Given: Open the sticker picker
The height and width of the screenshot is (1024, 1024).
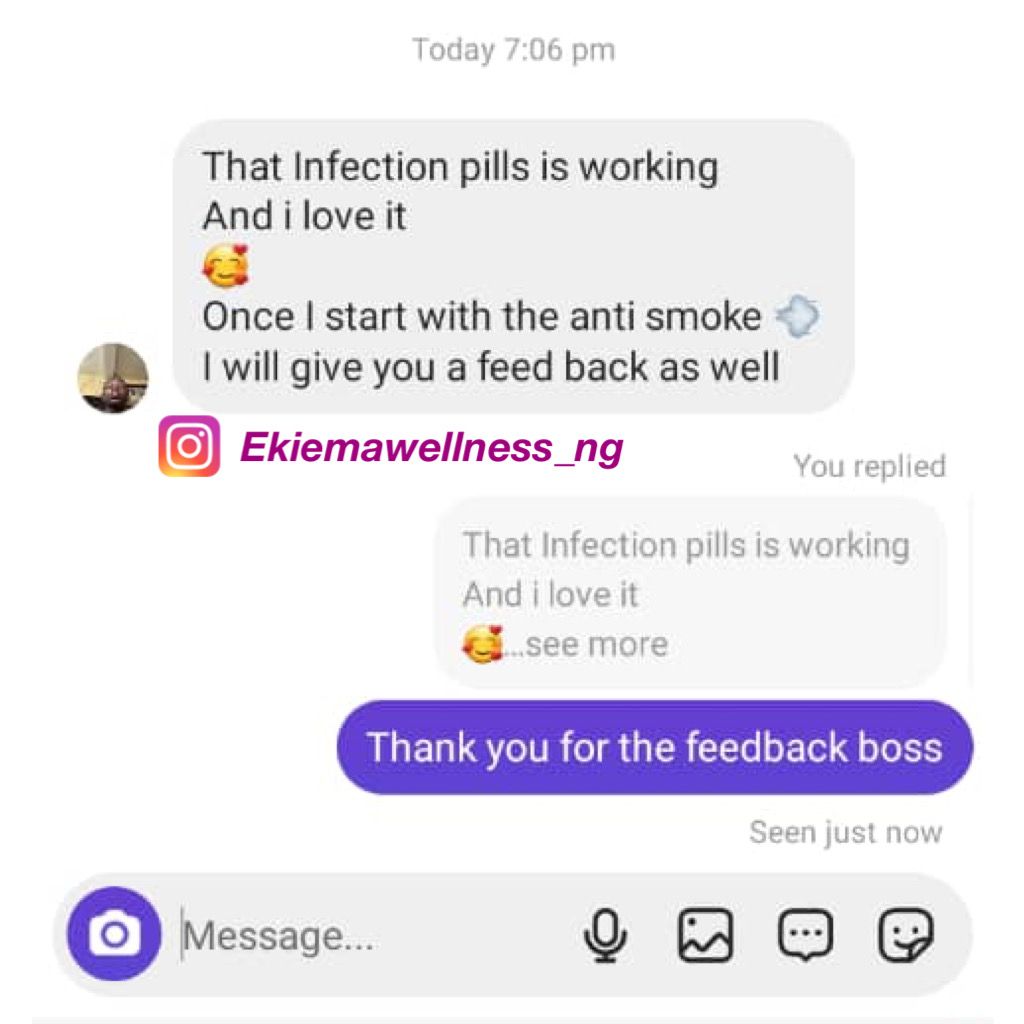Looking at the screenshot, I should pos(905,936).
